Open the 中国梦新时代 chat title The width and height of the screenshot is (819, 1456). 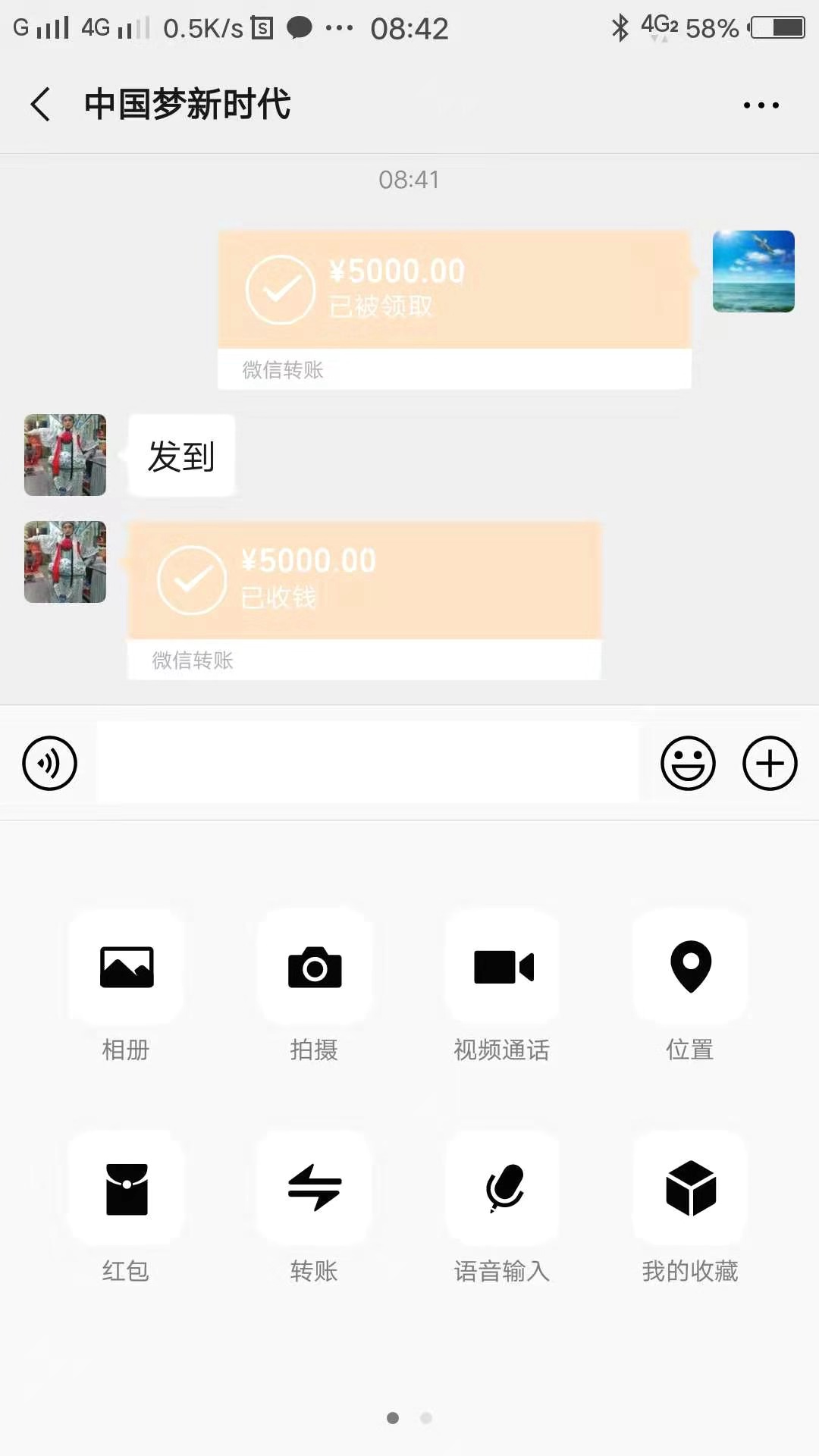point(187,105)
